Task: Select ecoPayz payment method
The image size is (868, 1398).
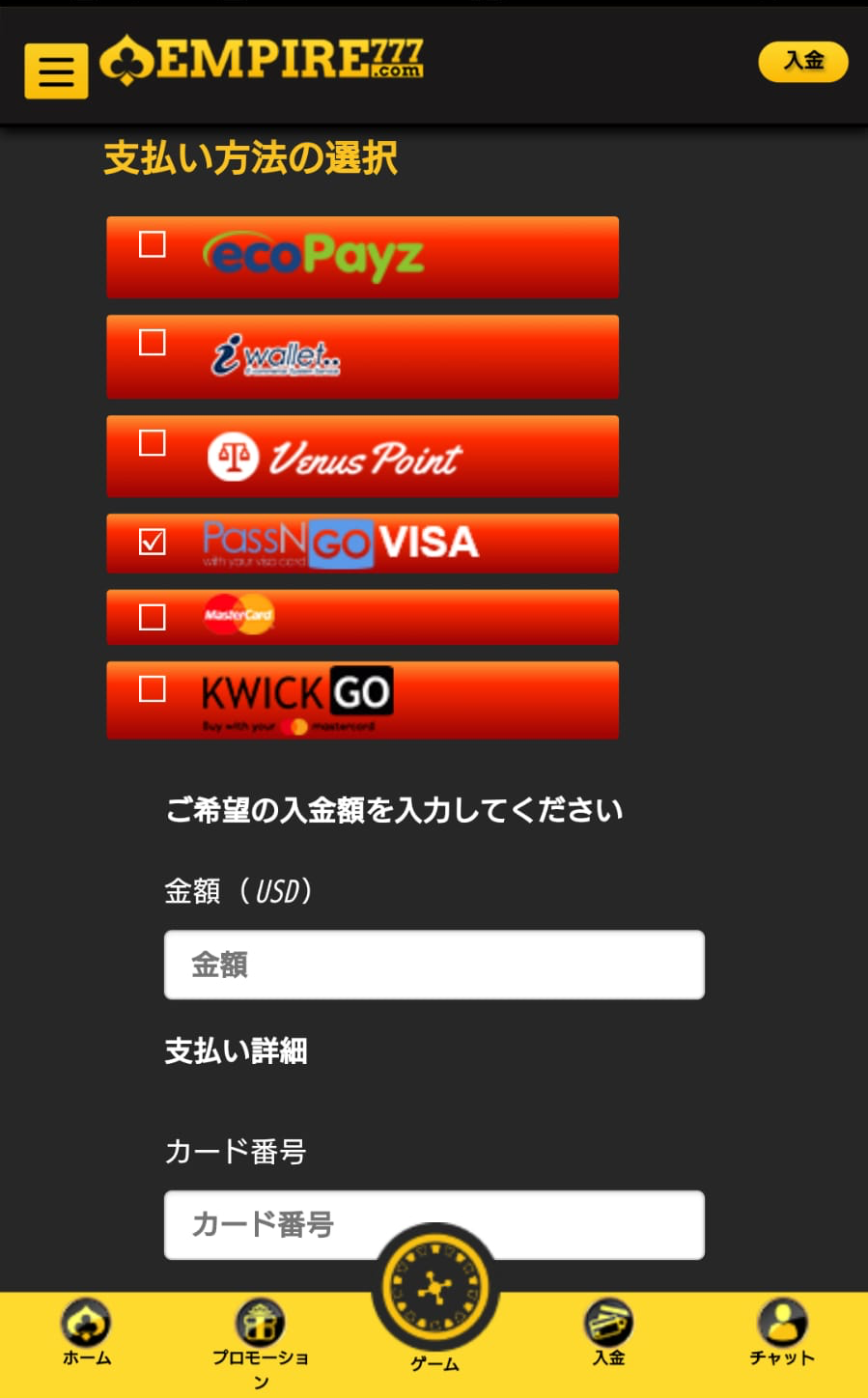Action: click(x=153, y=244)
